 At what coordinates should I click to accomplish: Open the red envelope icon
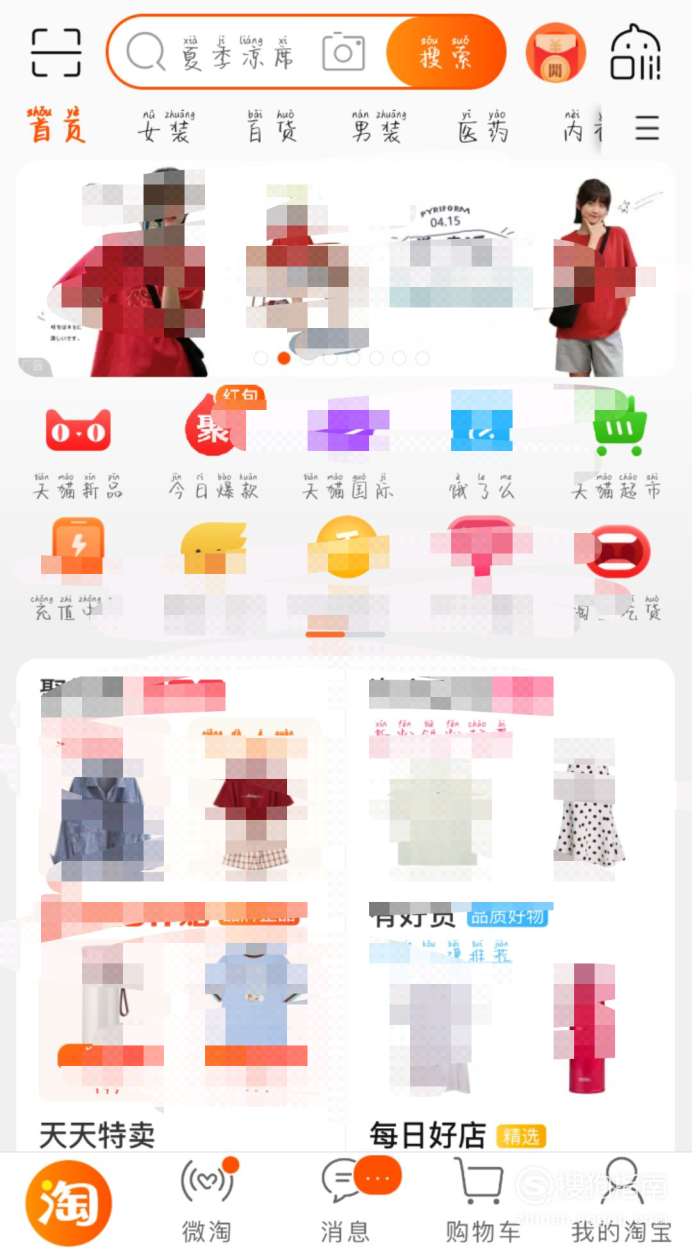555,52
